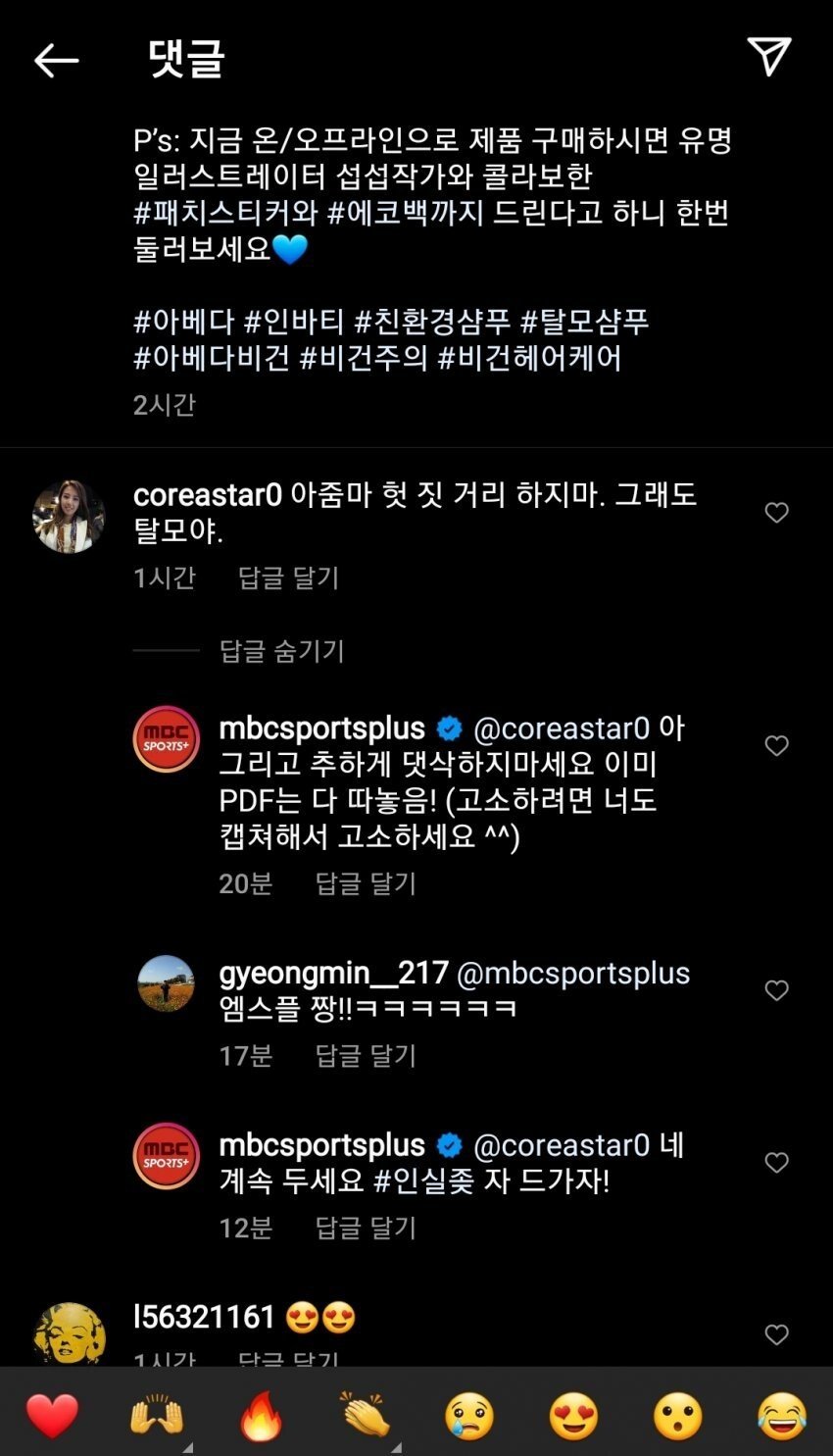
Task: Like gyeongmin__217's comment
Action: (776, 991)
